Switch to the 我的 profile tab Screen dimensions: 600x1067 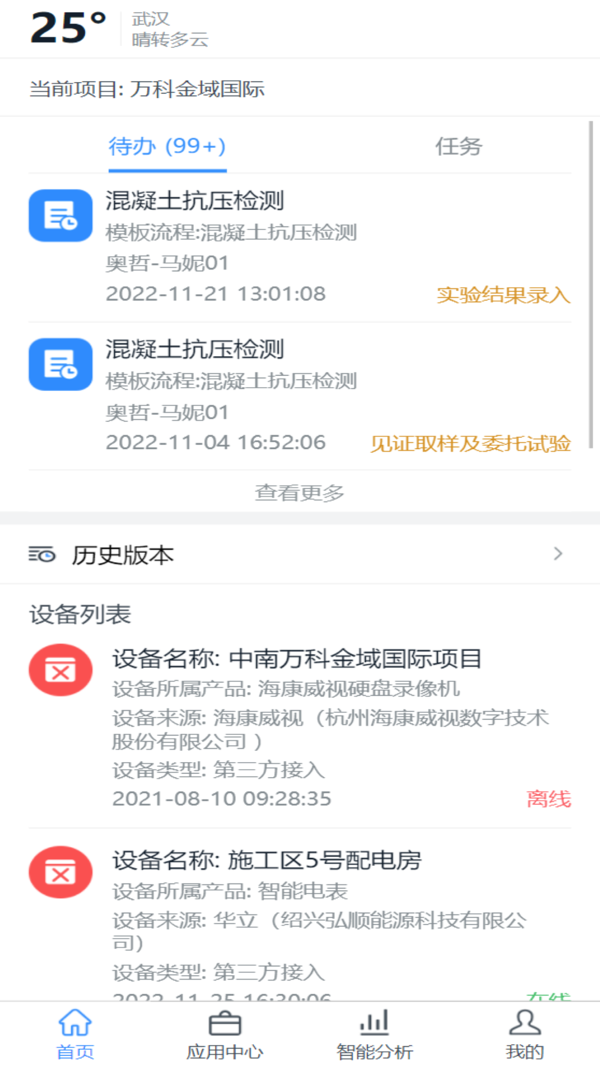pos(524,1035)
